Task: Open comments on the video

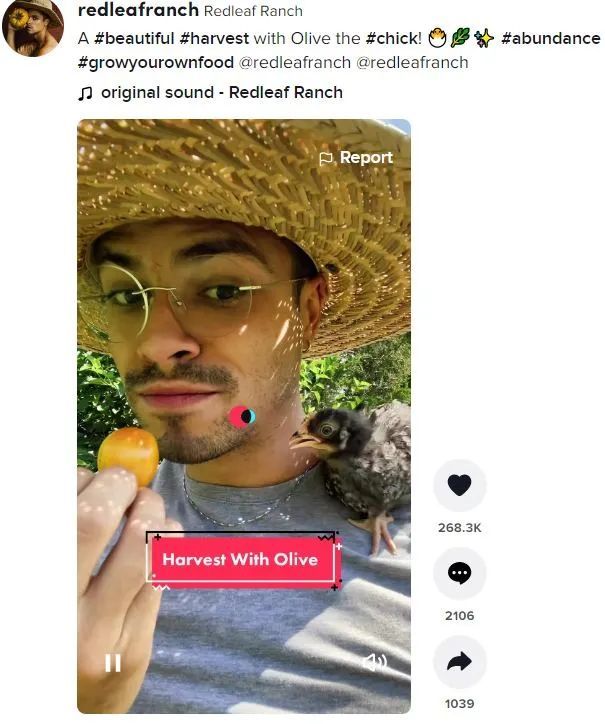Action: pyautogui.click(x=459, y=573)
